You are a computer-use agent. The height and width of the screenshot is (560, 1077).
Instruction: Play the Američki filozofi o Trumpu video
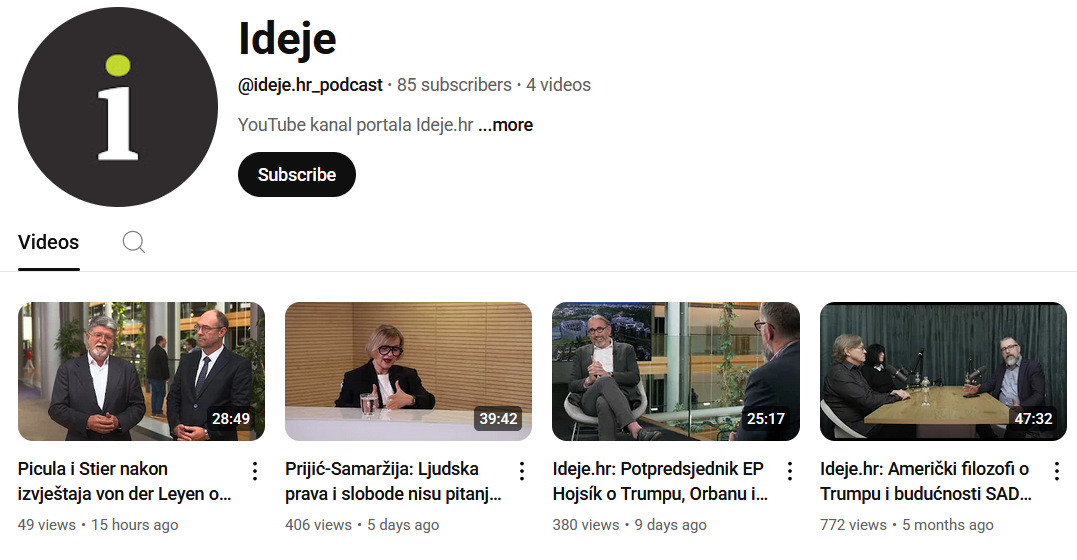(x=943, y=371)
